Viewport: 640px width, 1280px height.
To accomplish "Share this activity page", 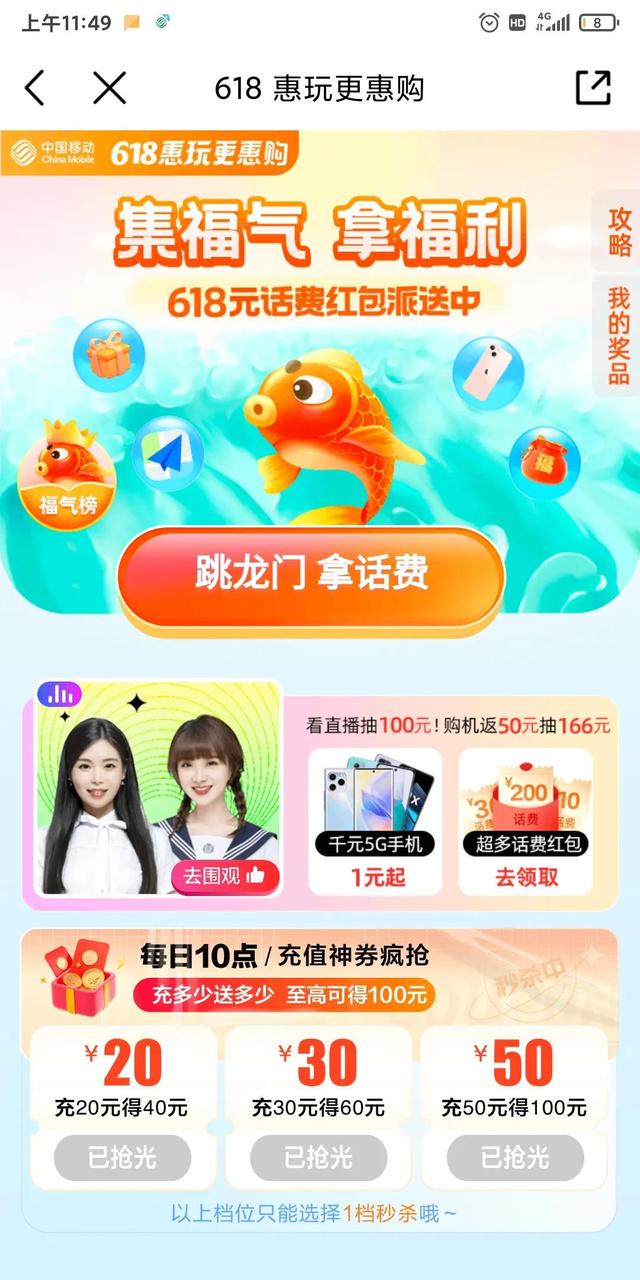I will point(593,88).
